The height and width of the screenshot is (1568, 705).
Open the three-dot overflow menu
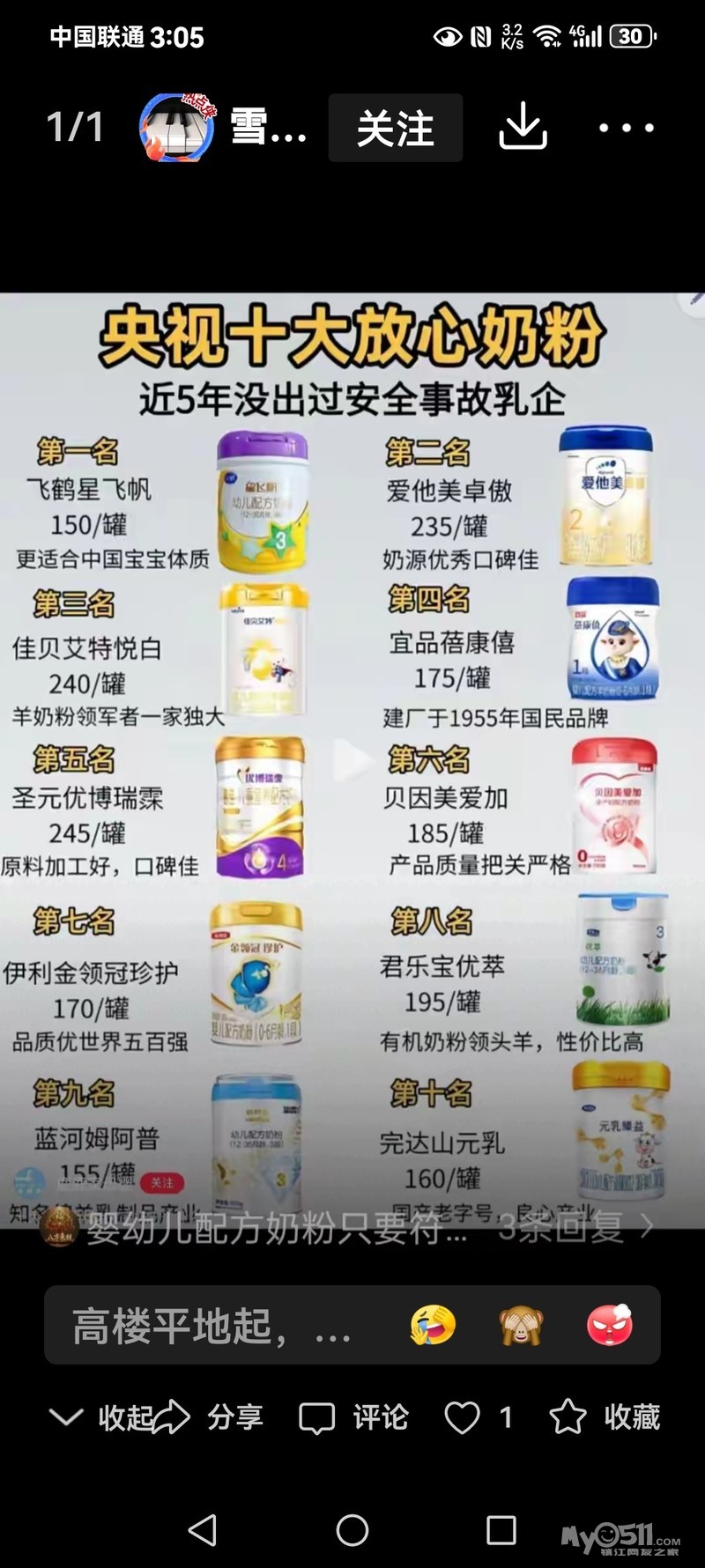[626, 128]
